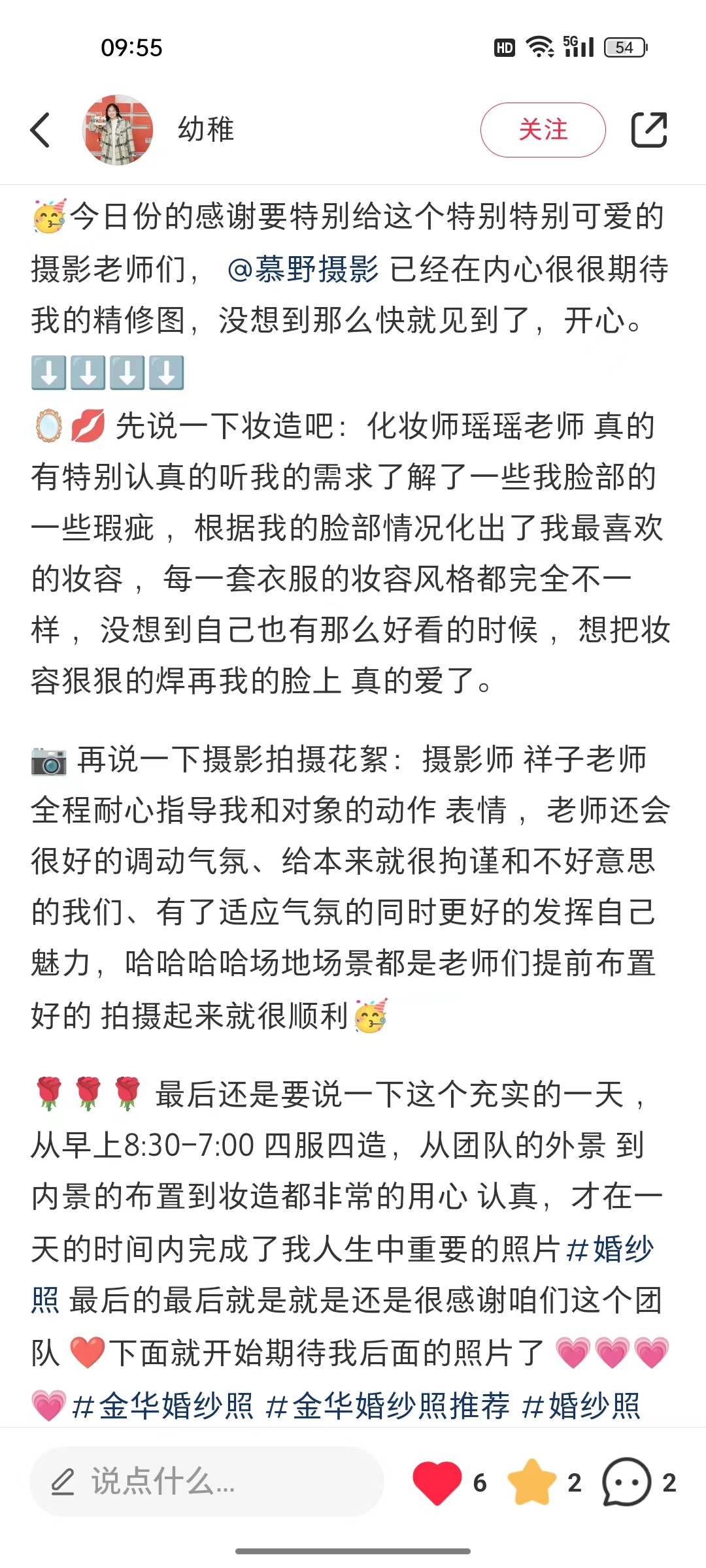This screenshot has width=706, height=1568.
Task: Open the @慕野摄影 mention link
Action: 303,269
